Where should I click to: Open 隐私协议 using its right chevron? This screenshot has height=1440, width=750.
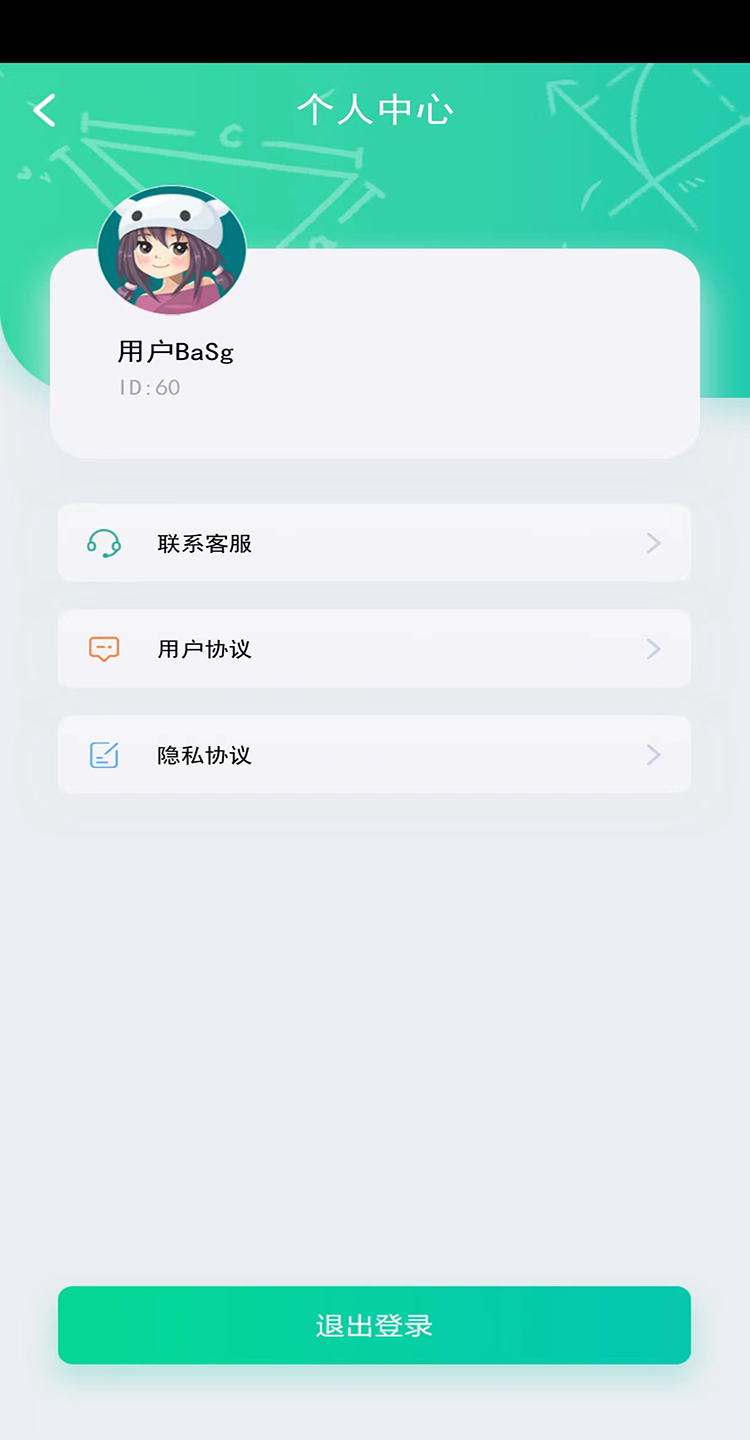point(652,755)
